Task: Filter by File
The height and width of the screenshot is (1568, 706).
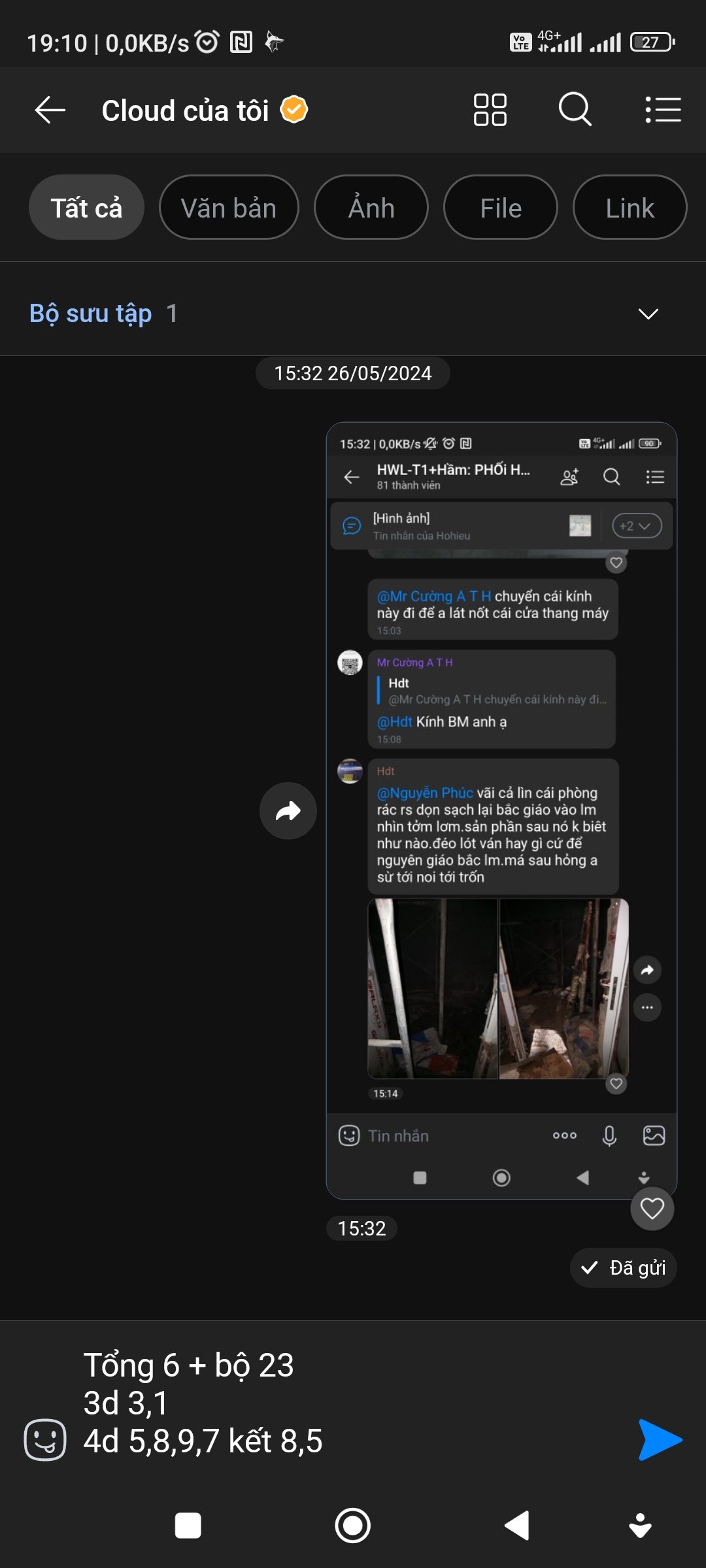Action: [x=501, y=208]
